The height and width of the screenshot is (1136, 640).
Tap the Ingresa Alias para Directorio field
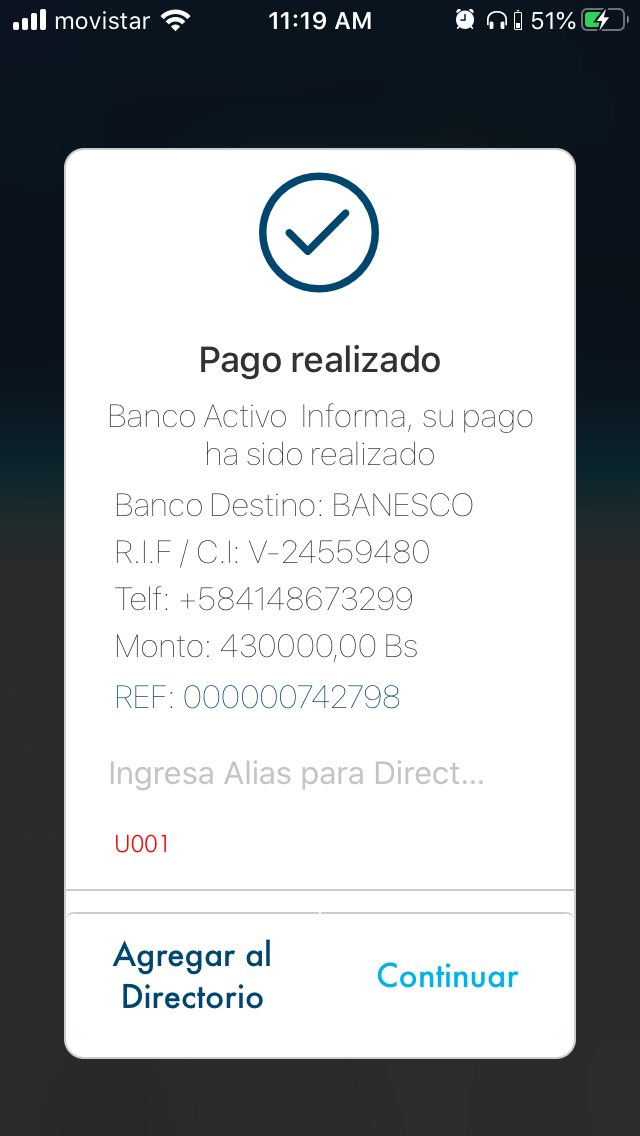319,774
